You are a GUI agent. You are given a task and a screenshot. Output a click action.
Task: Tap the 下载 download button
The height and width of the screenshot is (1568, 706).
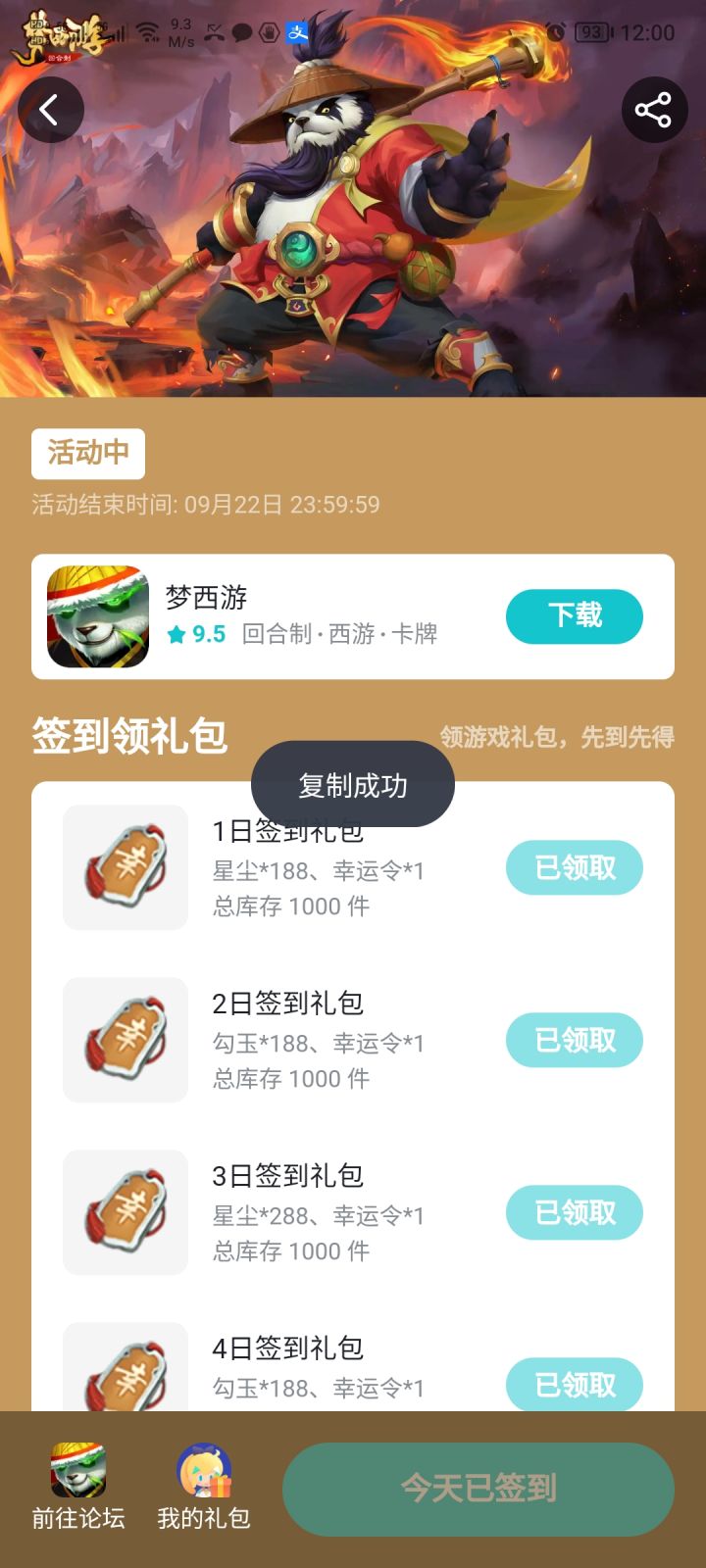pyautogui.click(x=574, y=616)
